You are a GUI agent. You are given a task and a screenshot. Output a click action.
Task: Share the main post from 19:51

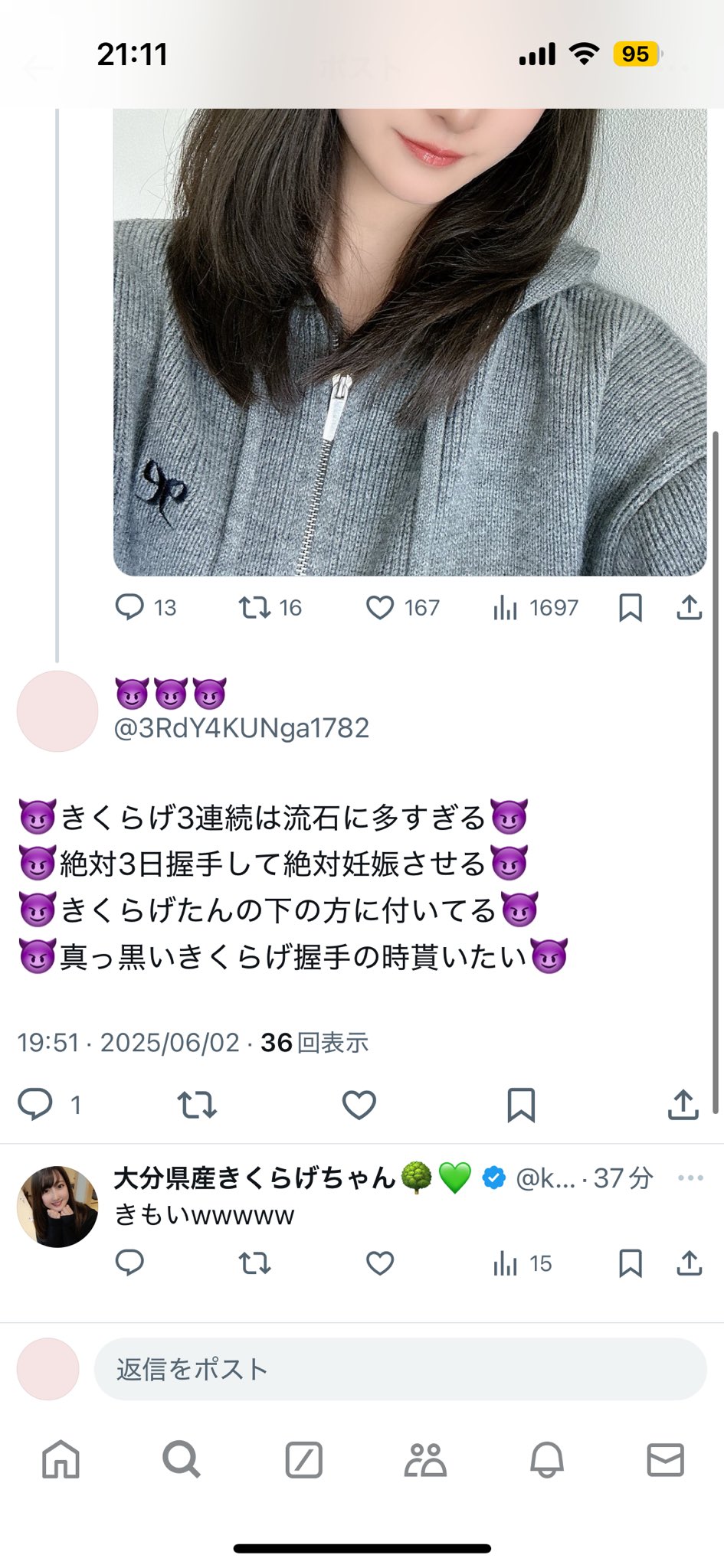tap(683, 1105)
